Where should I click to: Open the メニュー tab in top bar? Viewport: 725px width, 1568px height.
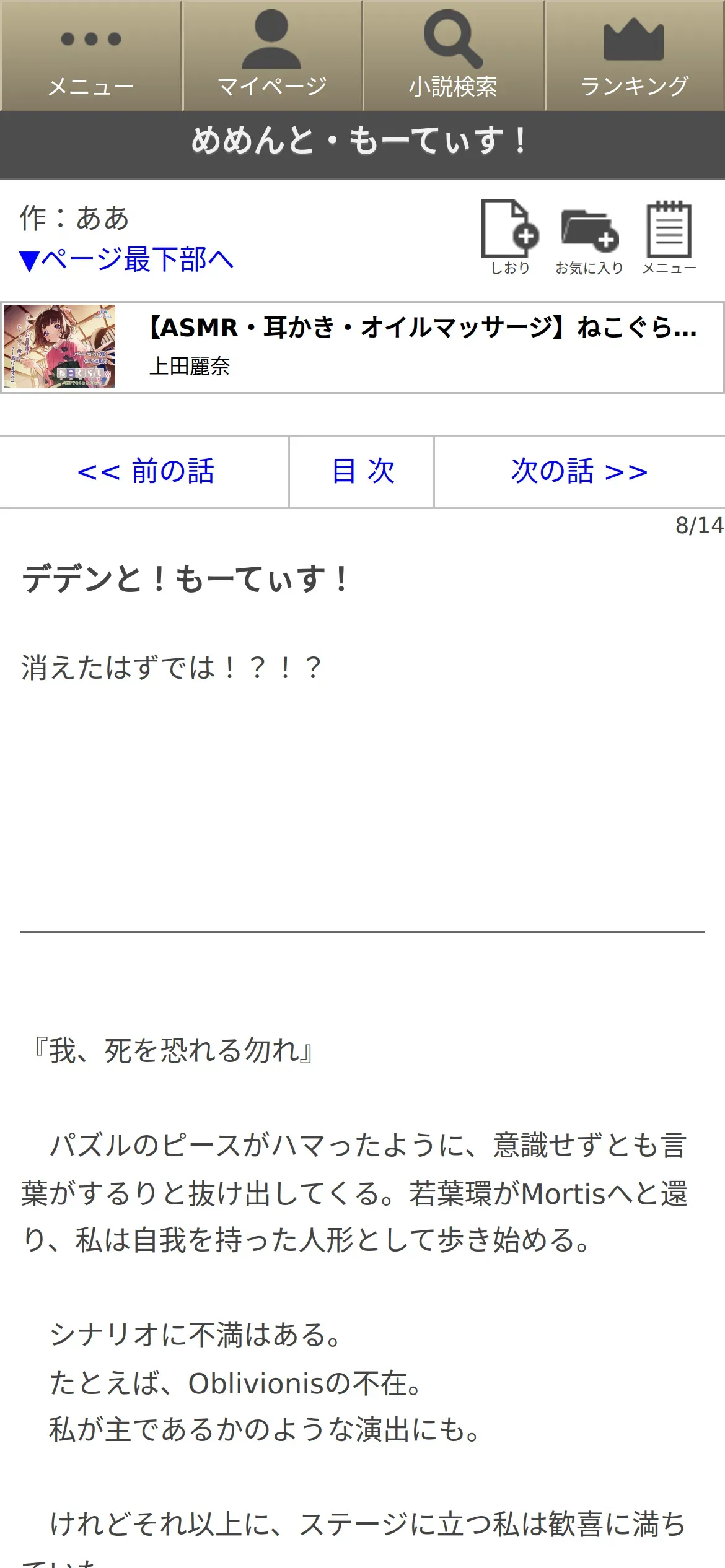point(90,57)
